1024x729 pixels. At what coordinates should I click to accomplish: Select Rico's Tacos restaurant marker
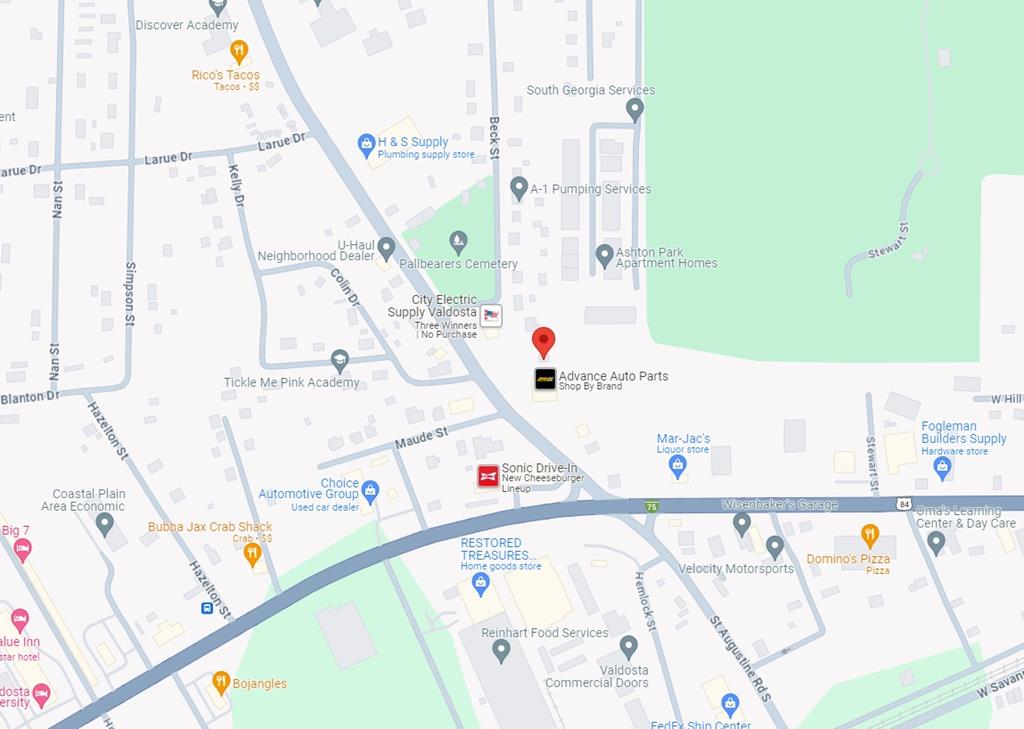(x=239, y=50)
